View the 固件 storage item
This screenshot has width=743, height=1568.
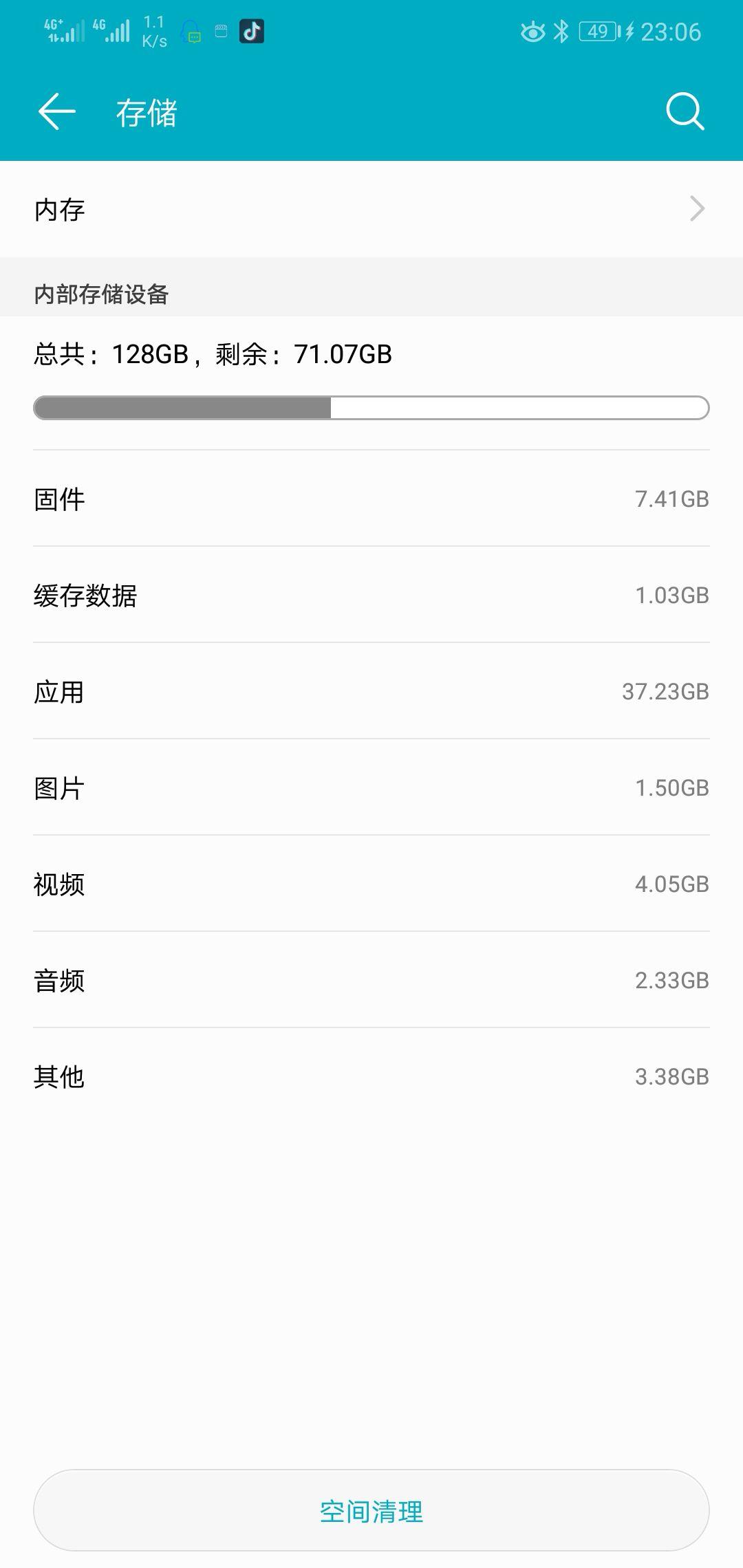(371, 499)
